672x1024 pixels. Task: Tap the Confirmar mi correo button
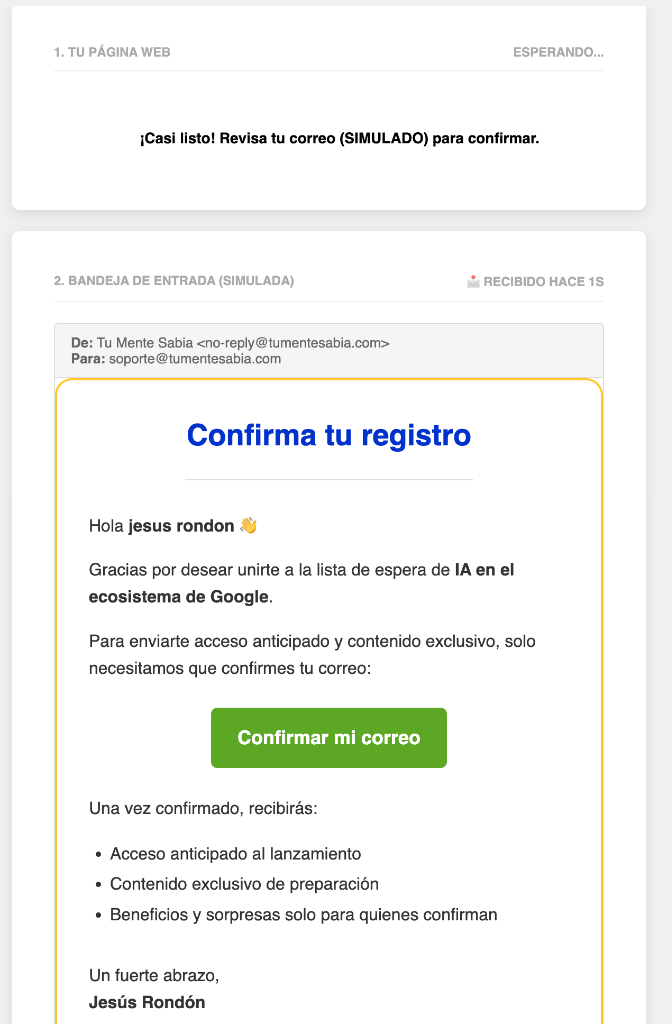328,738
